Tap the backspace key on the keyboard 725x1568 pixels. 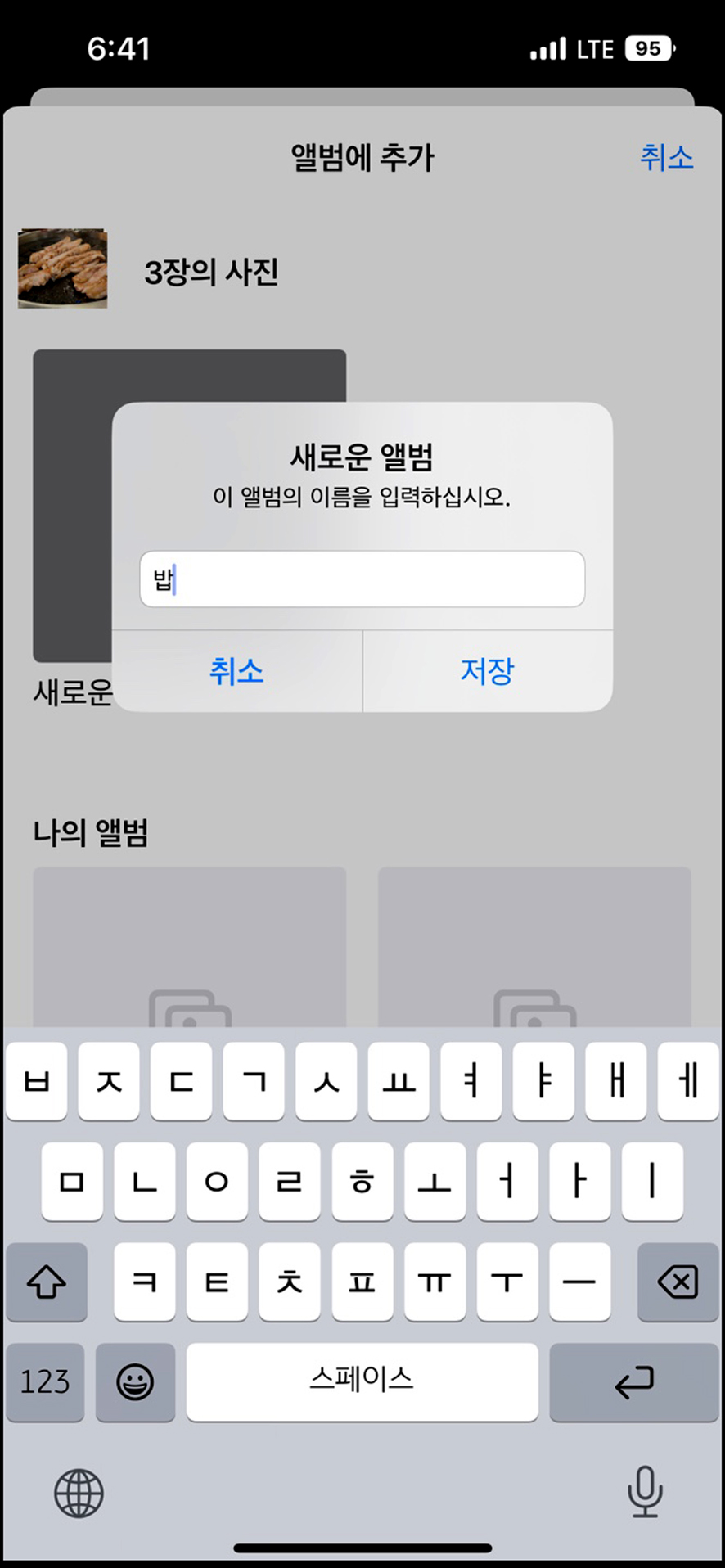(x=678, y=1282)
